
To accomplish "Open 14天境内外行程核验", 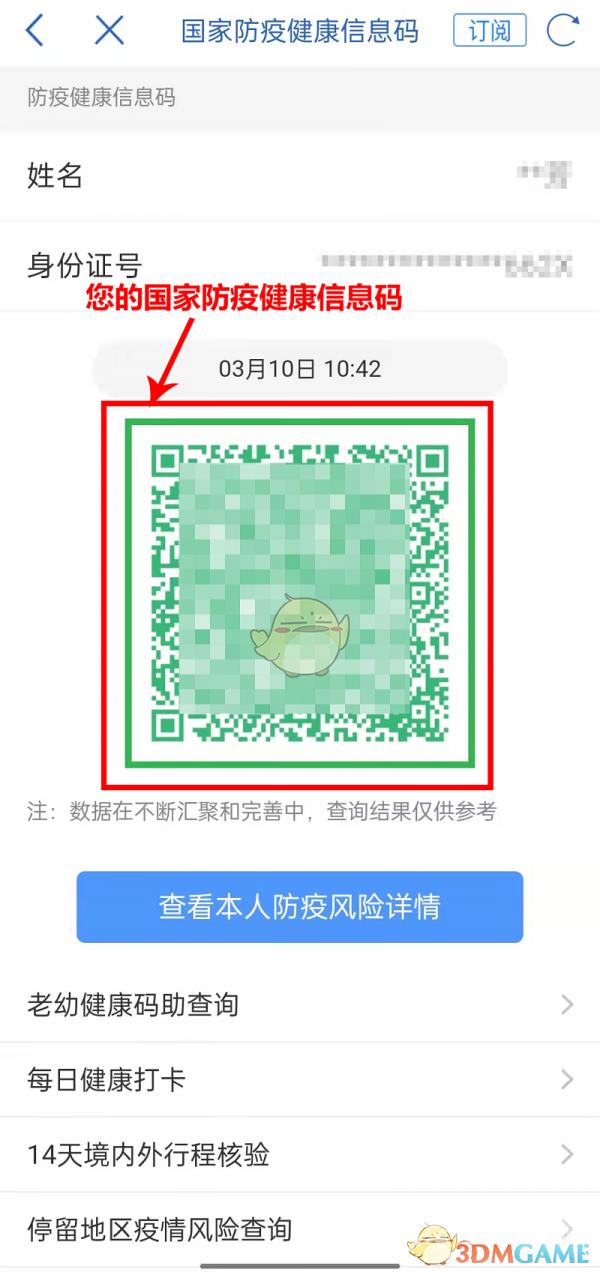I will pyautogui.click(x=300, y=1155).
